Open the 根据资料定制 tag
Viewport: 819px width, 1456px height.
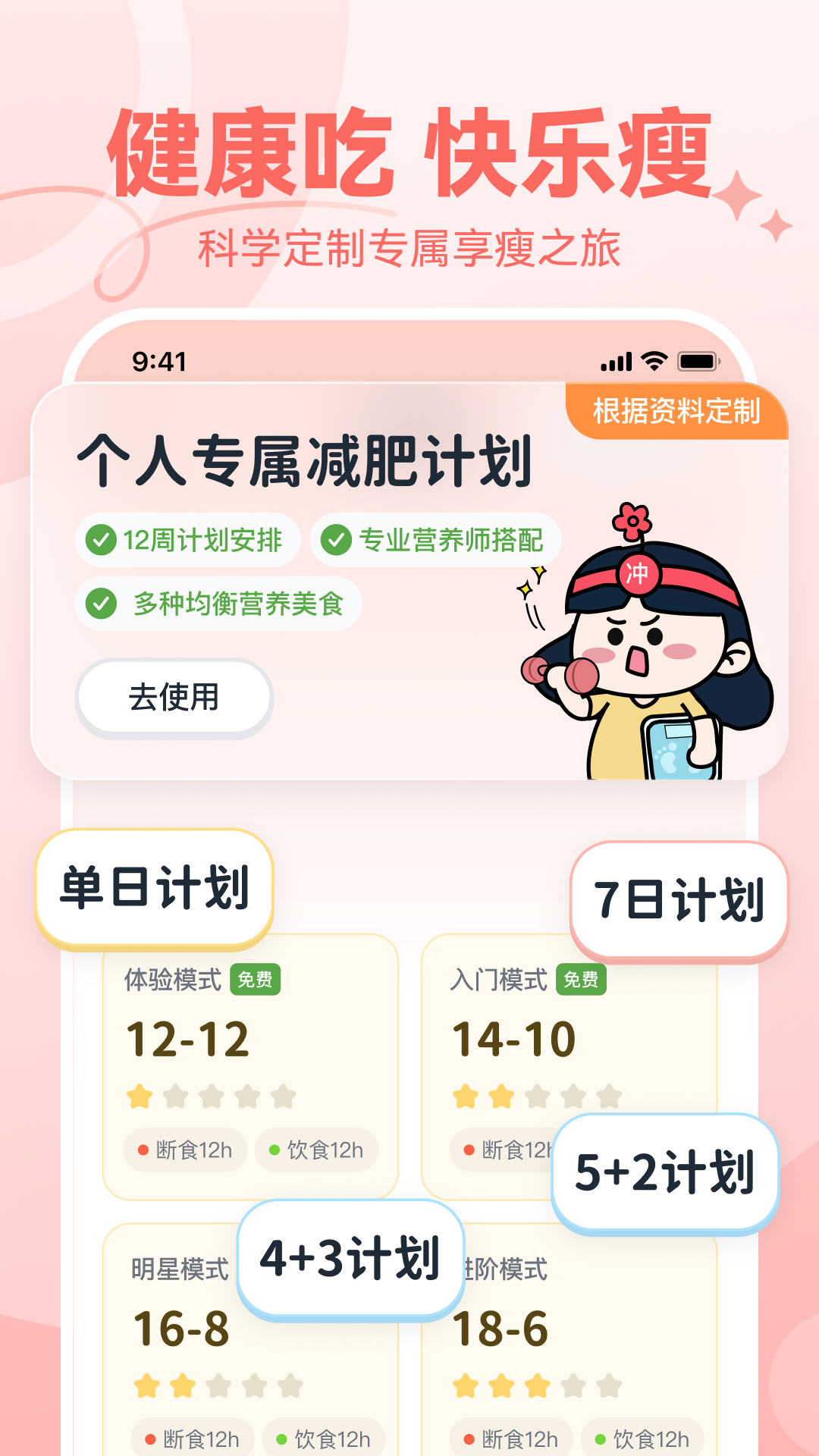(675, 410)
